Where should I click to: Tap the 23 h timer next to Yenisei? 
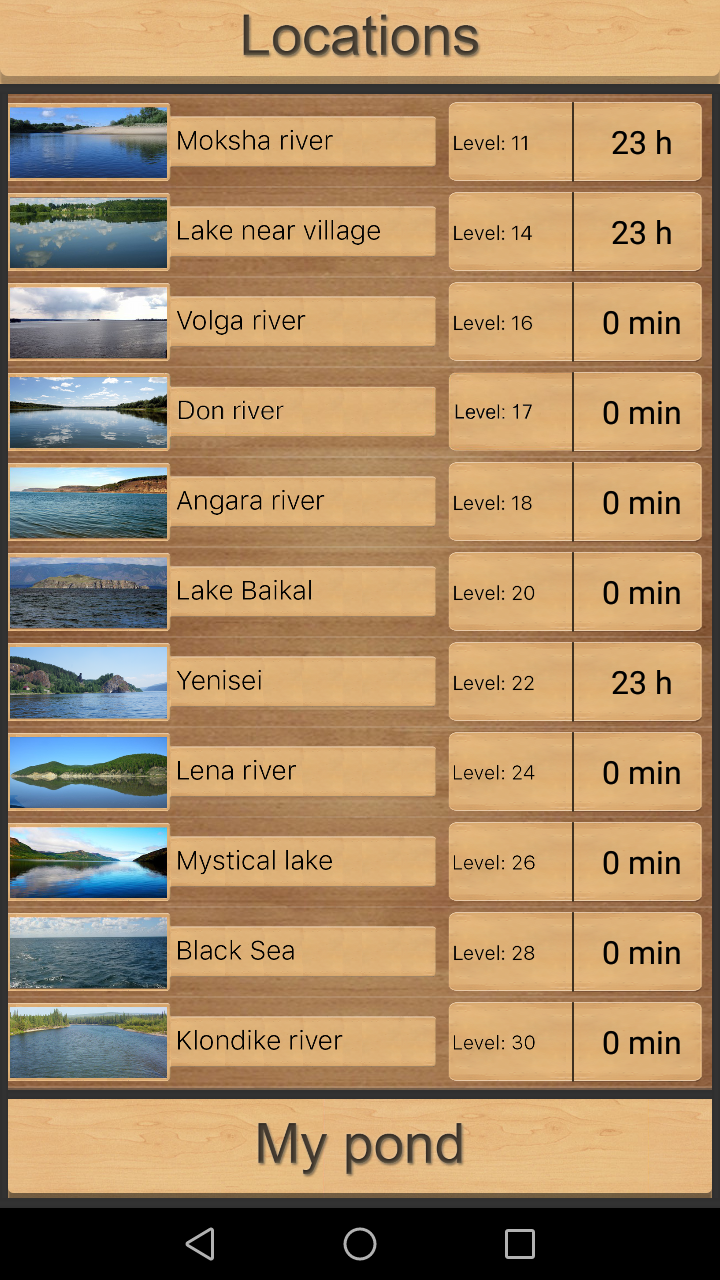[x=638, y=682]
